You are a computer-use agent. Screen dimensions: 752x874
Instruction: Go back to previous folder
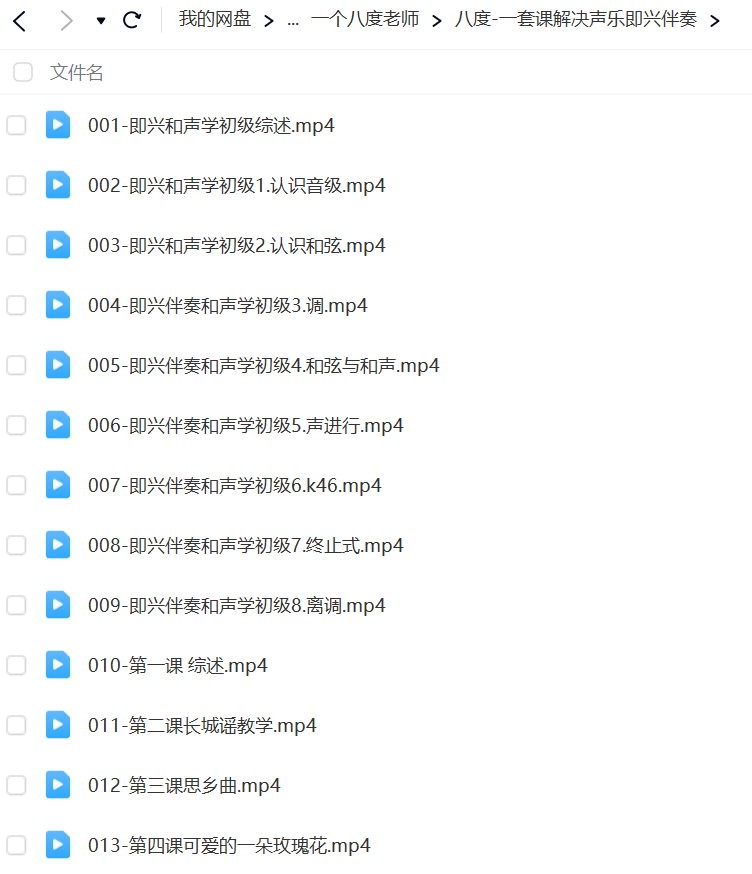coord(20,20)
